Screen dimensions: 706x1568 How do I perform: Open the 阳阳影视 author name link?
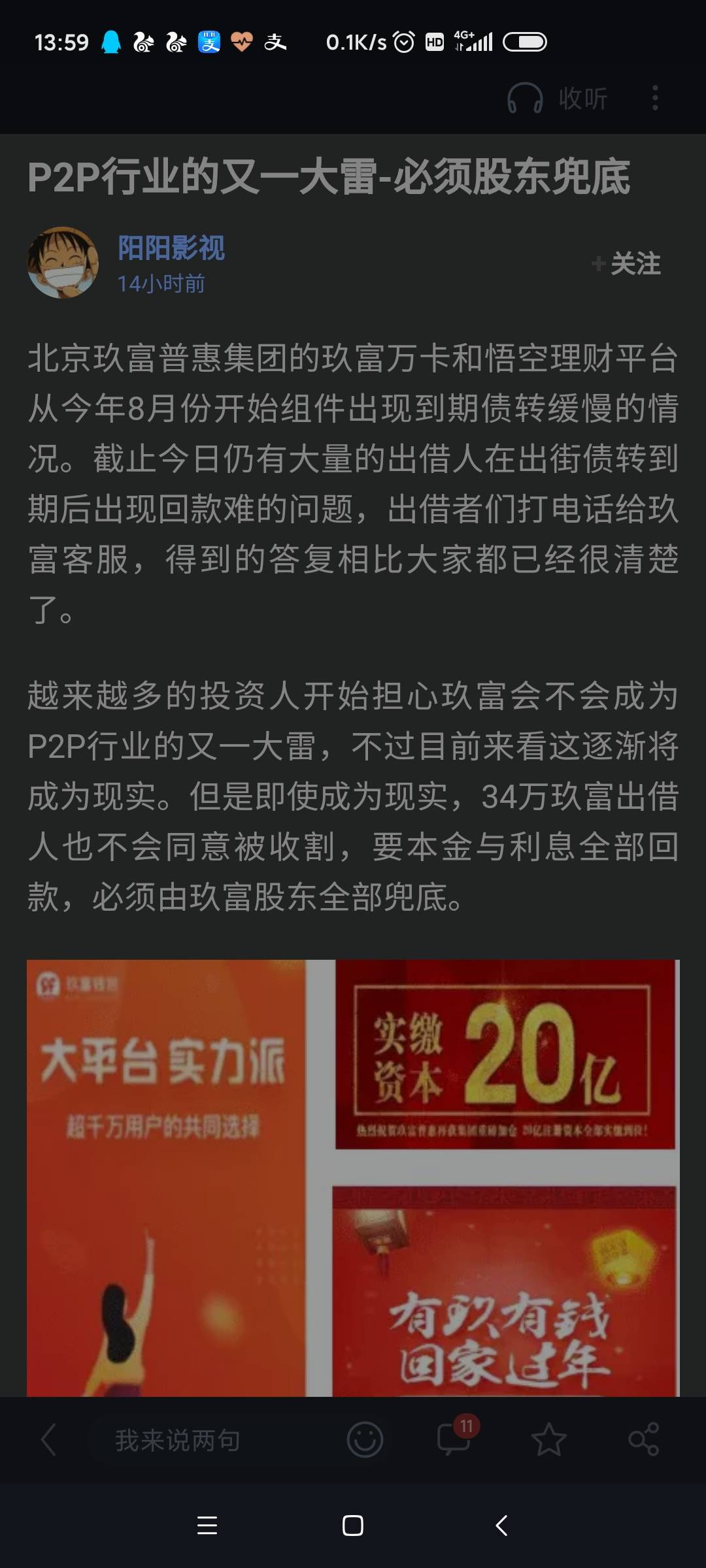point(171,248)
